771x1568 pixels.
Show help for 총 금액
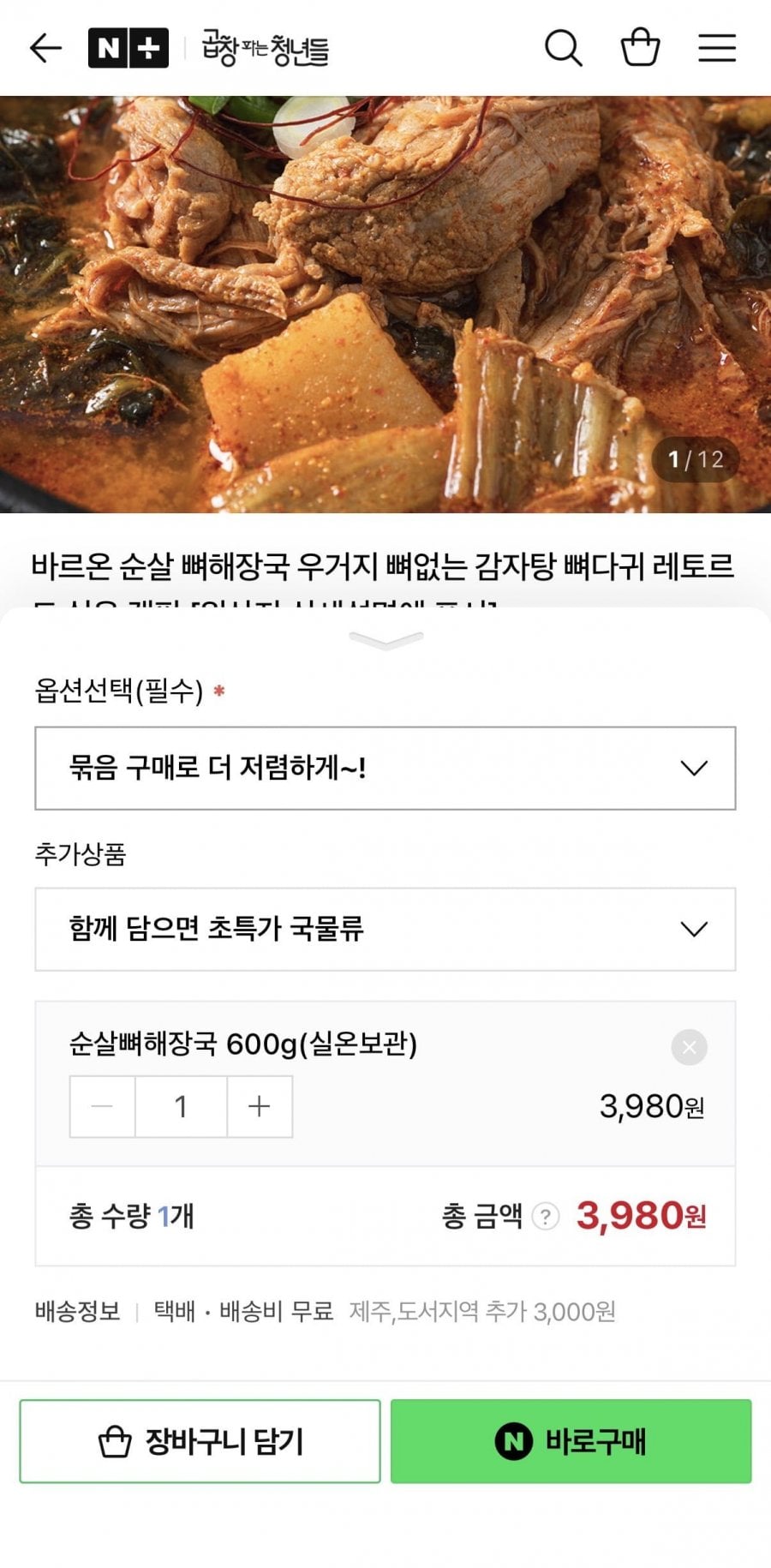pos(545,1216)
